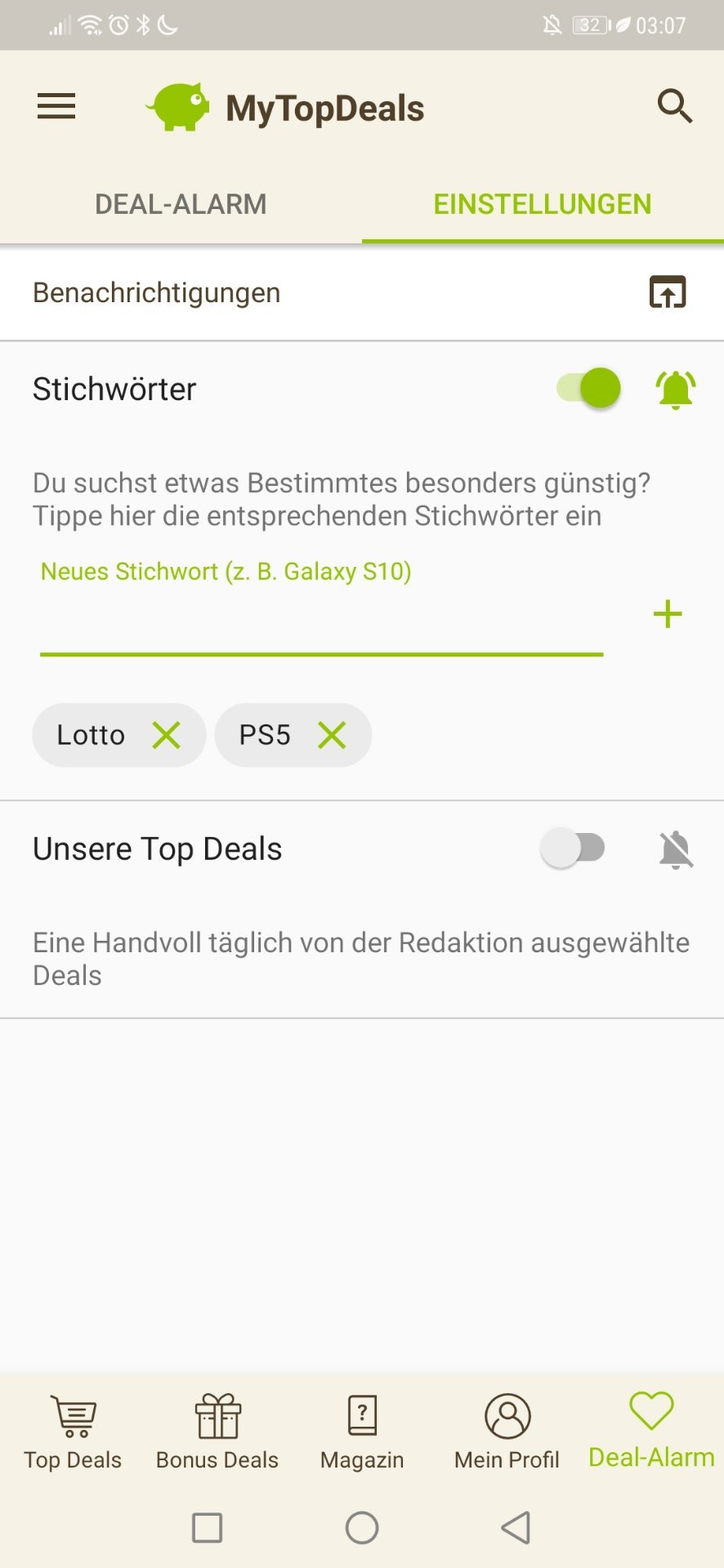Screen dimensions: 724x1568
Task: Remove the Lotto keyword chip
Action: (167, 735)
